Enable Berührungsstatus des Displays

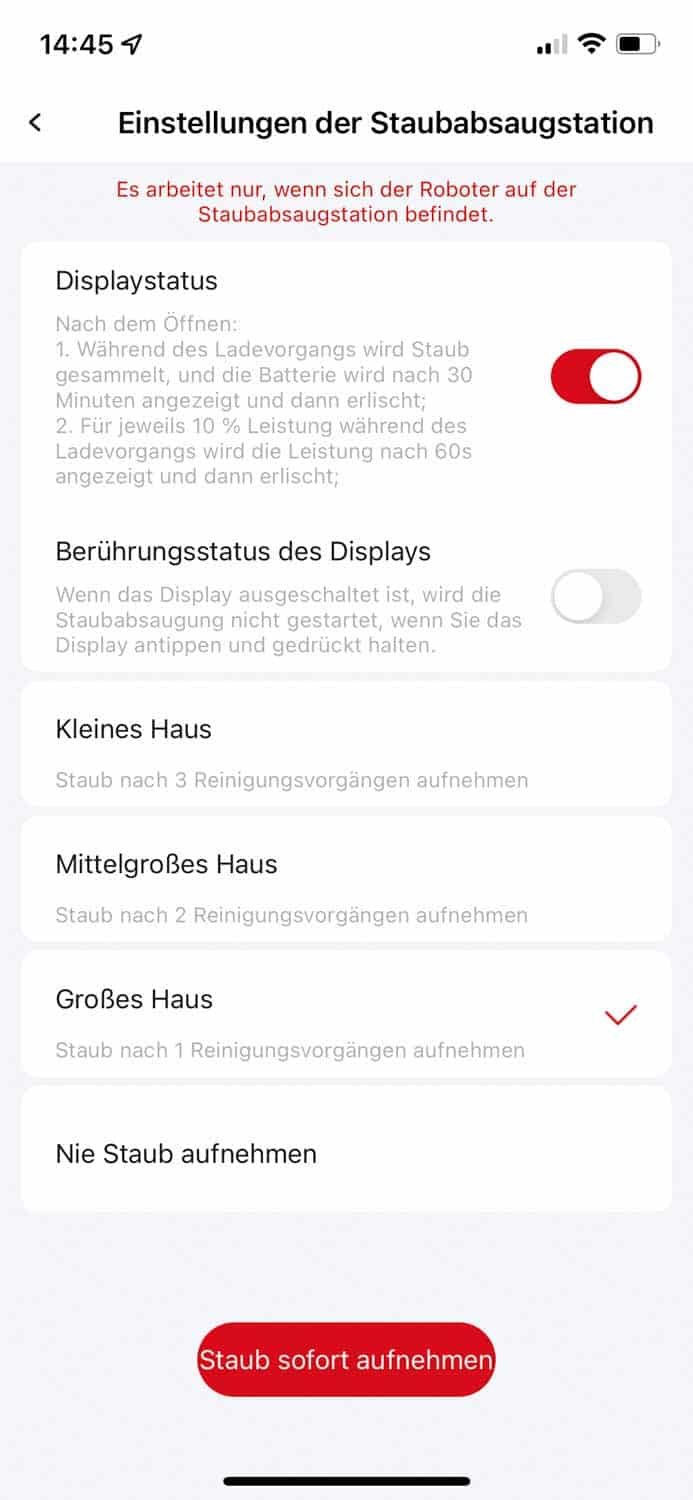[x=595, y=597]
